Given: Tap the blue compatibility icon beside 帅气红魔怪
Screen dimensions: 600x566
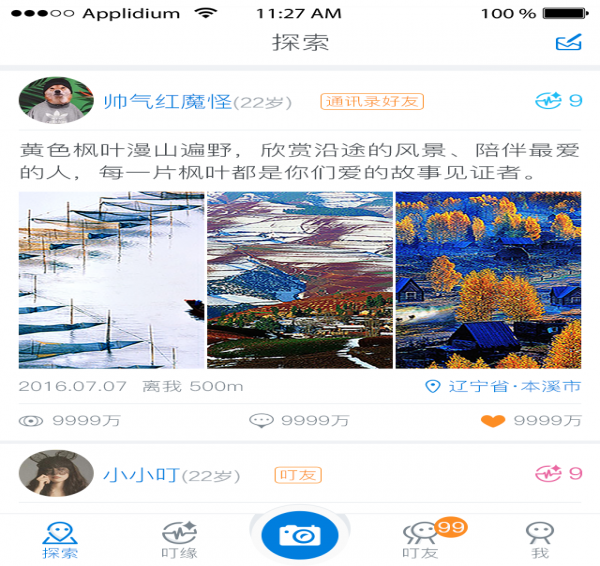Looking at the screenshot, I should (x=548, y=100).
